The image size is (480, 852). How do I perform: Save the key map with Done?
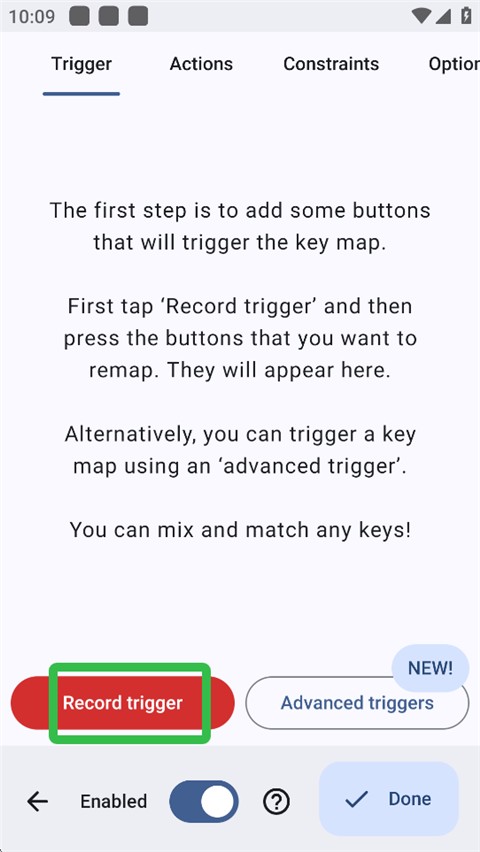pyautogui.click(x=389, y=799)
